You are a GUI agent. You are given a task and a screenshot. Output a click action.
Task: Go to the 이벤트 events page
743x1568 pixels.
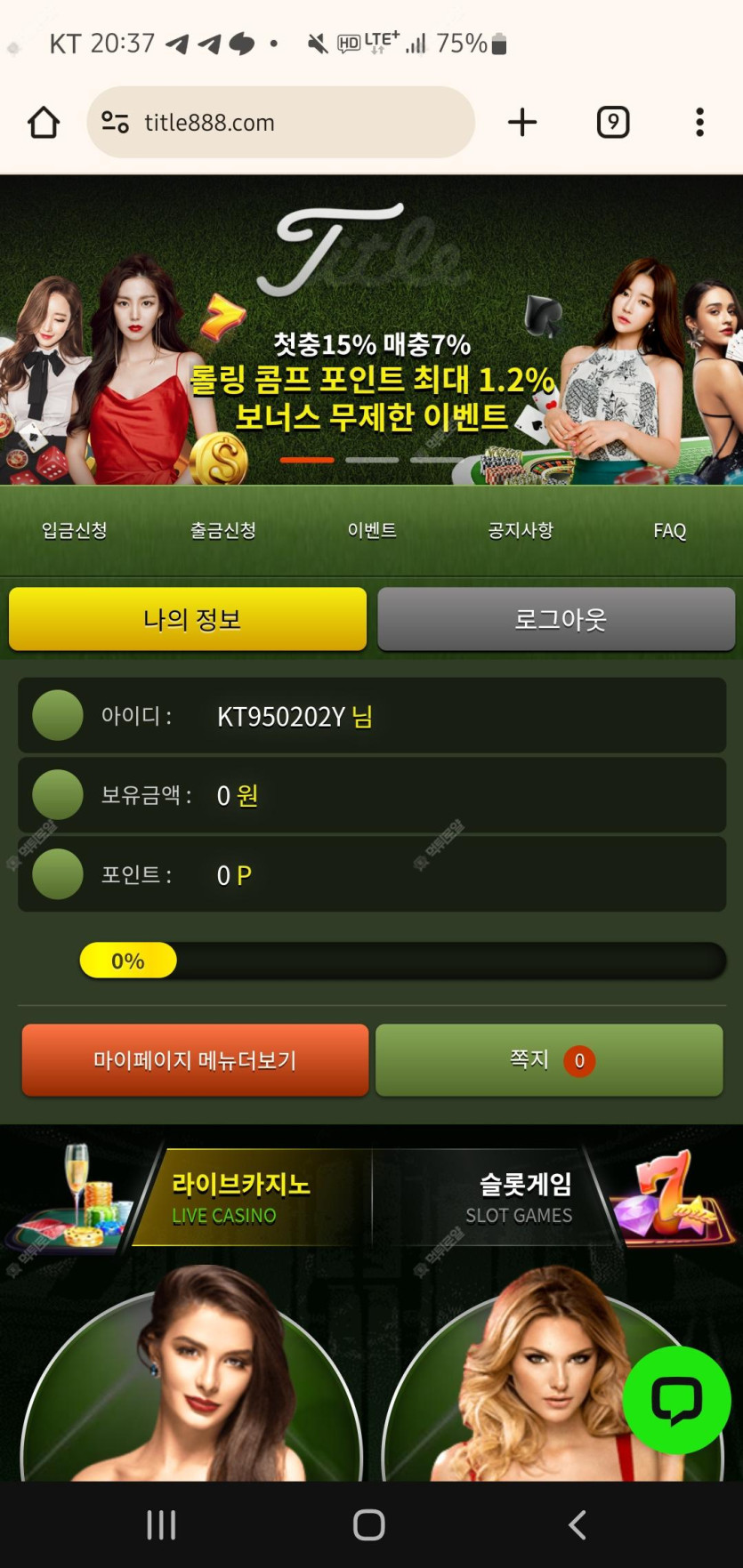372,531
